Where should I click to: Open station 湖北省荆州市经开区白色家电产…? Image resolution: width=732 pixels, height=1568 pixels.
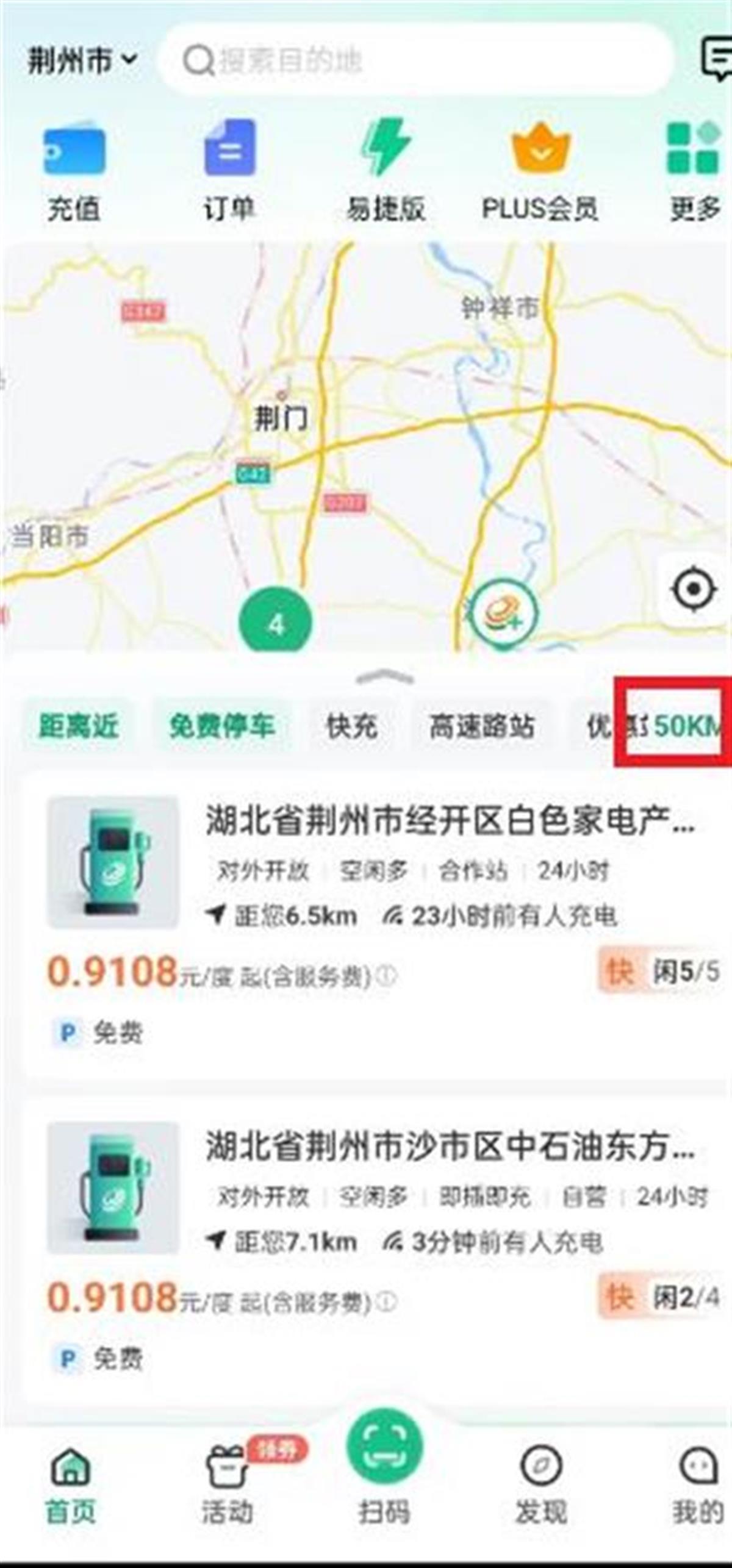pyautogui.click(x=450, y=820)
